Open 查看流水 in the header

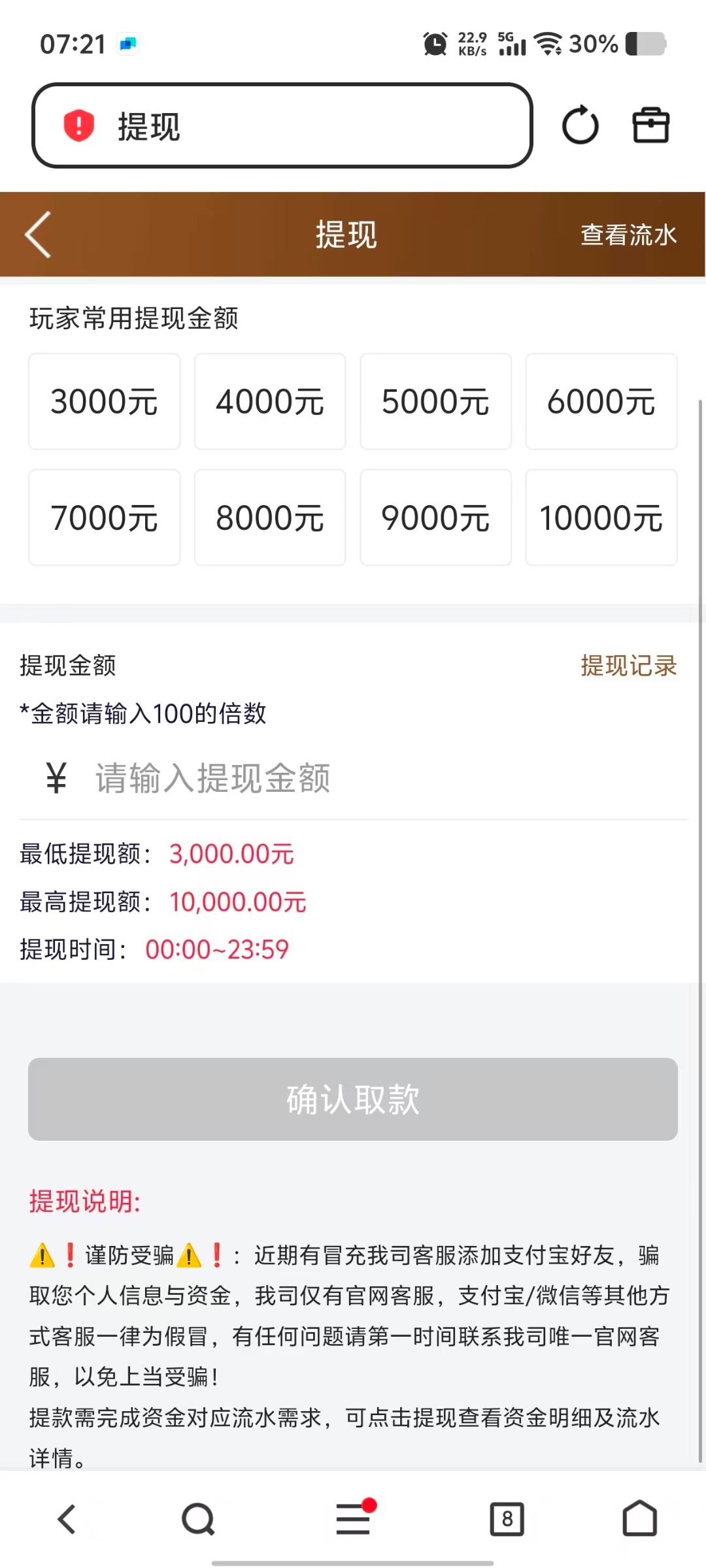click(x=628, y=235)
